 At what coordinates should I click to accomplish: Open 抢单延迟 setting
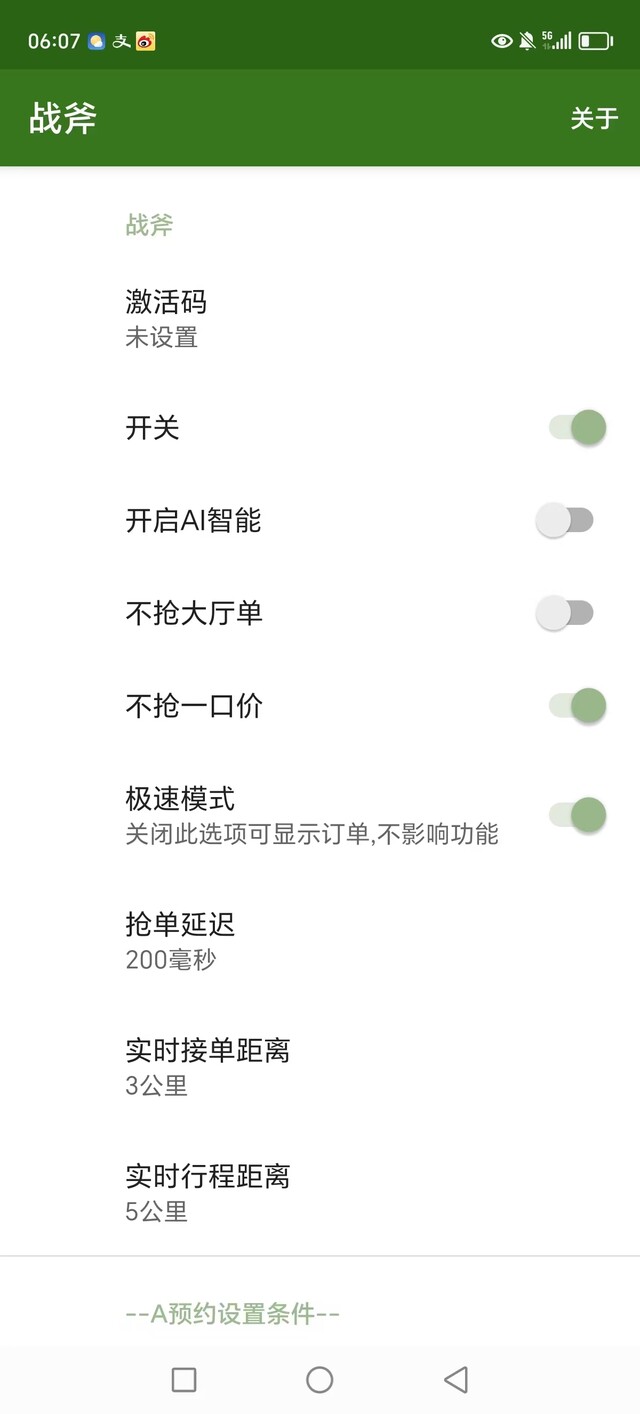coord(320,941)
